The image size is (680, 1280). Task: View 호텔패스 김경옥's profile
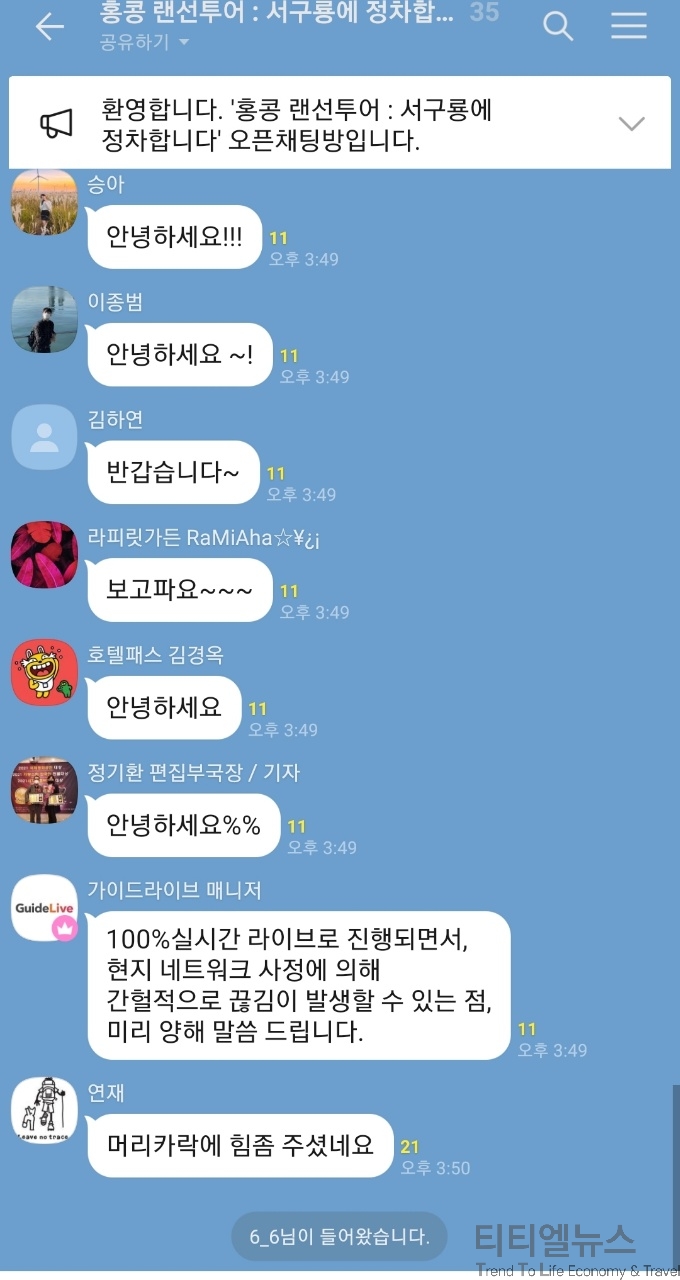(x=44, y=672)
